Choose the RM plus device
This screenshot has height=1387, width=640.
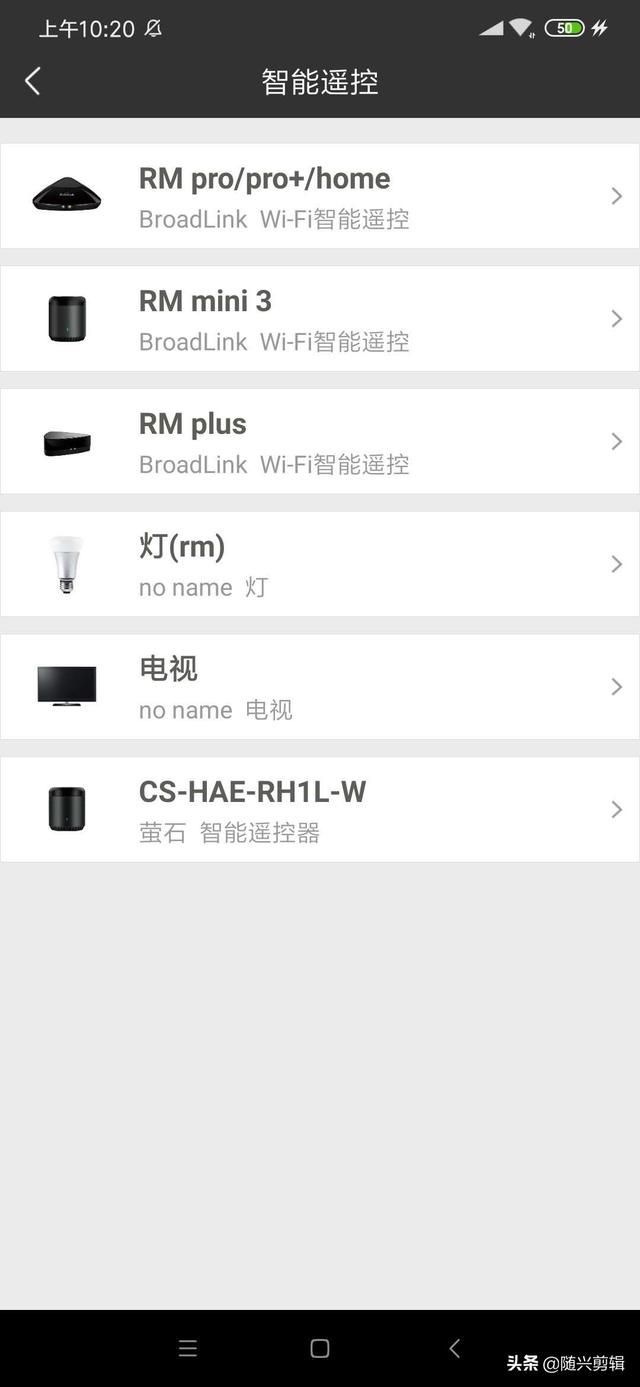pos(320,441)
